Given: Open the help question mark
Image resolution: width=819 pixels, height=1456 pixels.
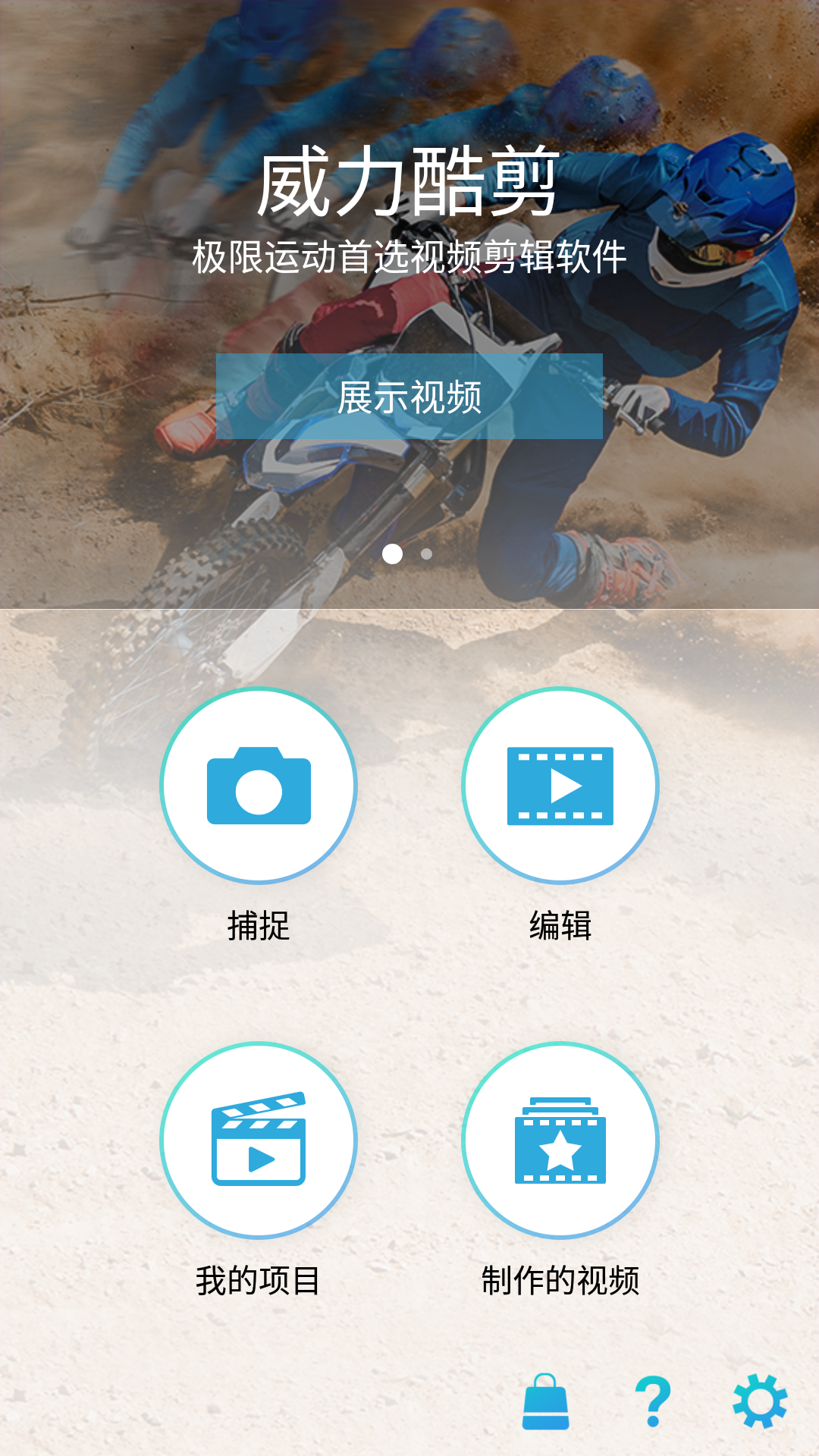Looking at the screenshot, I should click(653, 1401).
